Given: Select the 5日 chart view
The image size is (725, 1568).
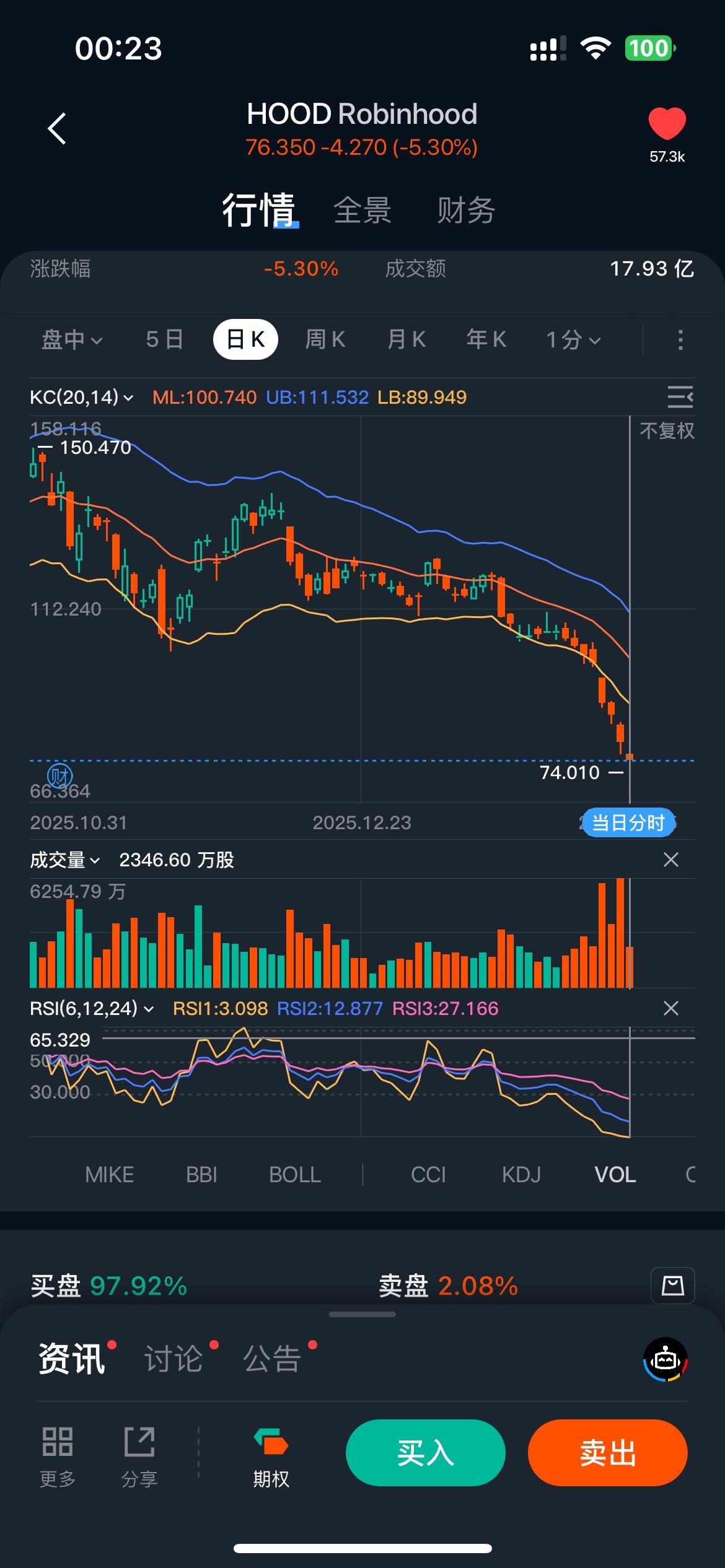Looking at the screenshot, I should (165, 339).
